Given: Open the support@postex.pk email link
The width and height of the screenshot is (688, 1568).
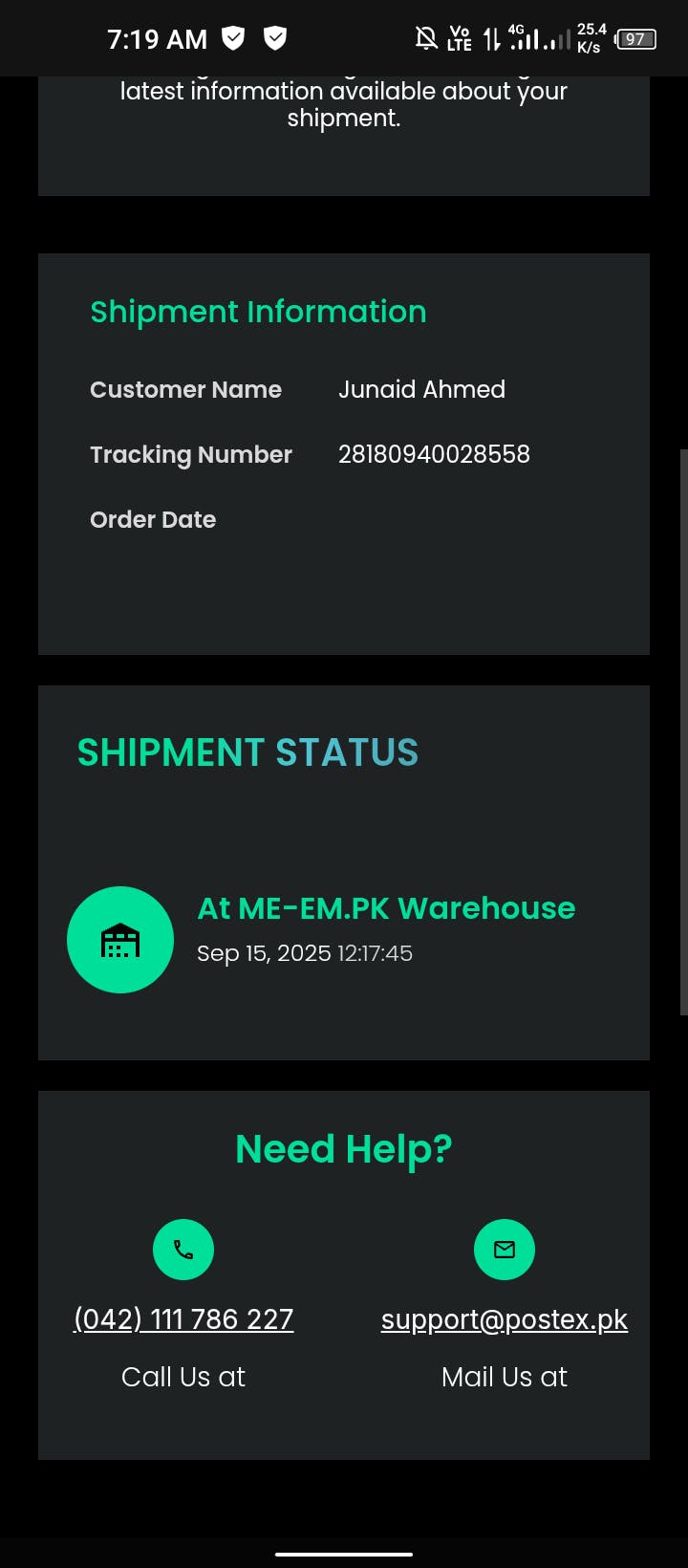Looking at the screenshot, I should coord(504,1318).
